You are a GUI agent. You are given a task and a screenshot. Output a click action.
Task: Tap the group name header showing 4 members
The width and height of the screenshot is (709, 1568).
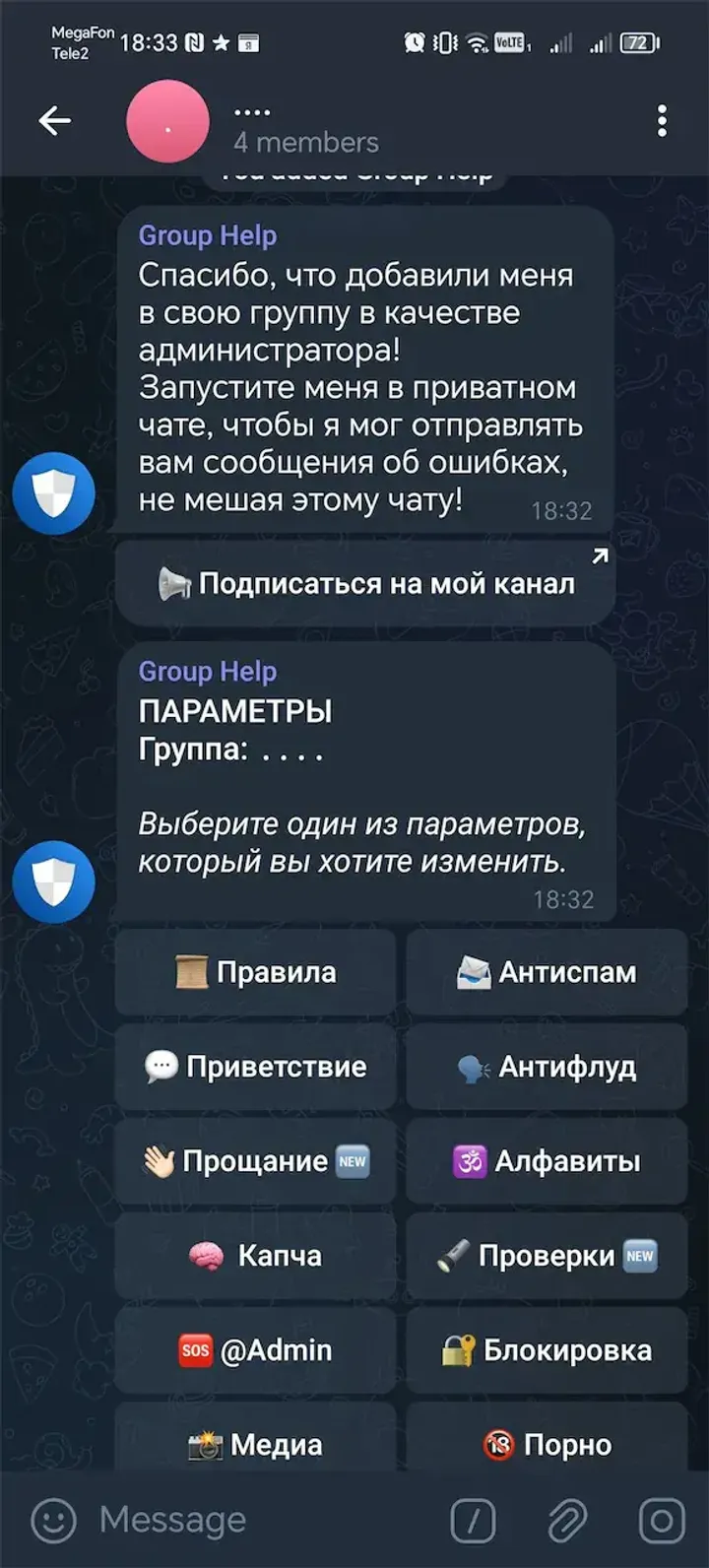point(305,121)
